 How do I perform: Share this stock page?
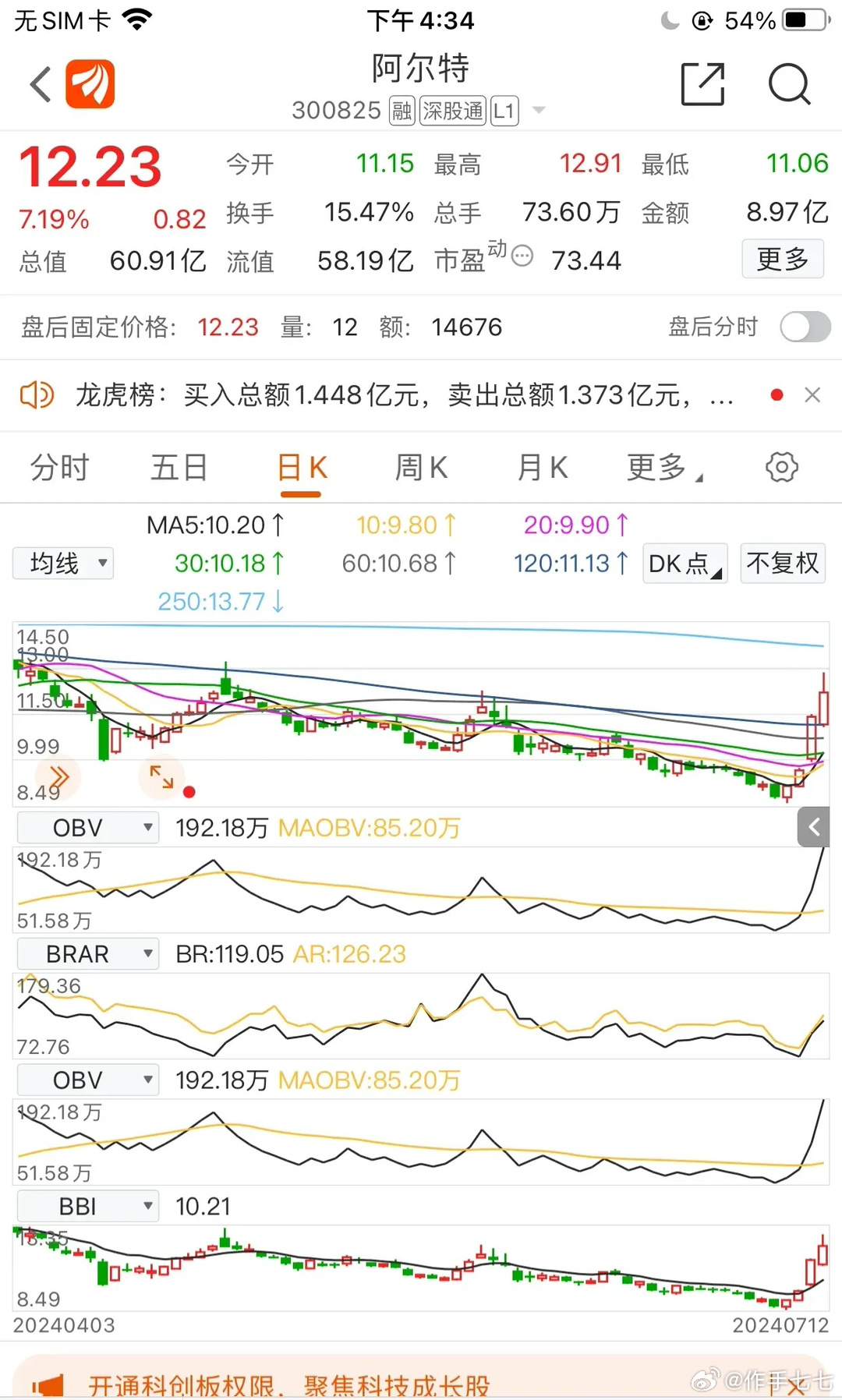702,84
